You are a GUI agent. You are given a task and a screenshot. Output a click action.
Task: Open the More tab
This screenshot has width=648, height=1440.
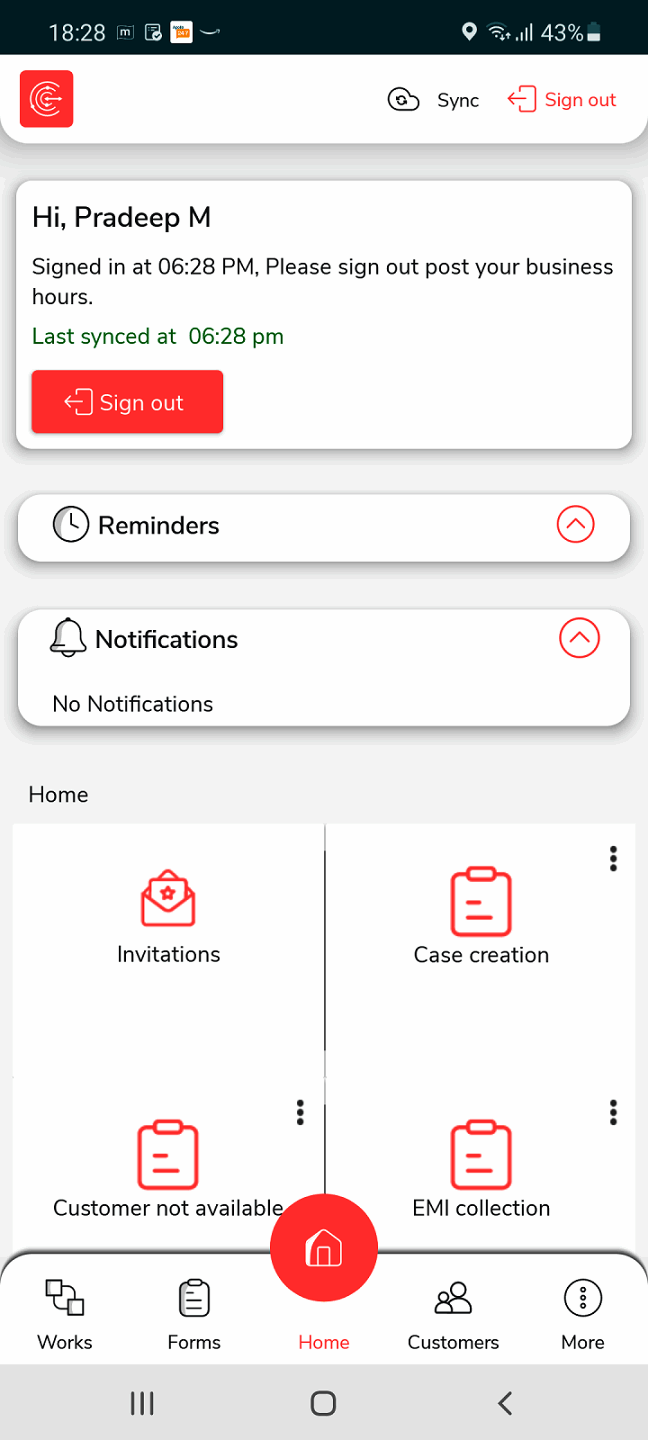[583, 1314]
